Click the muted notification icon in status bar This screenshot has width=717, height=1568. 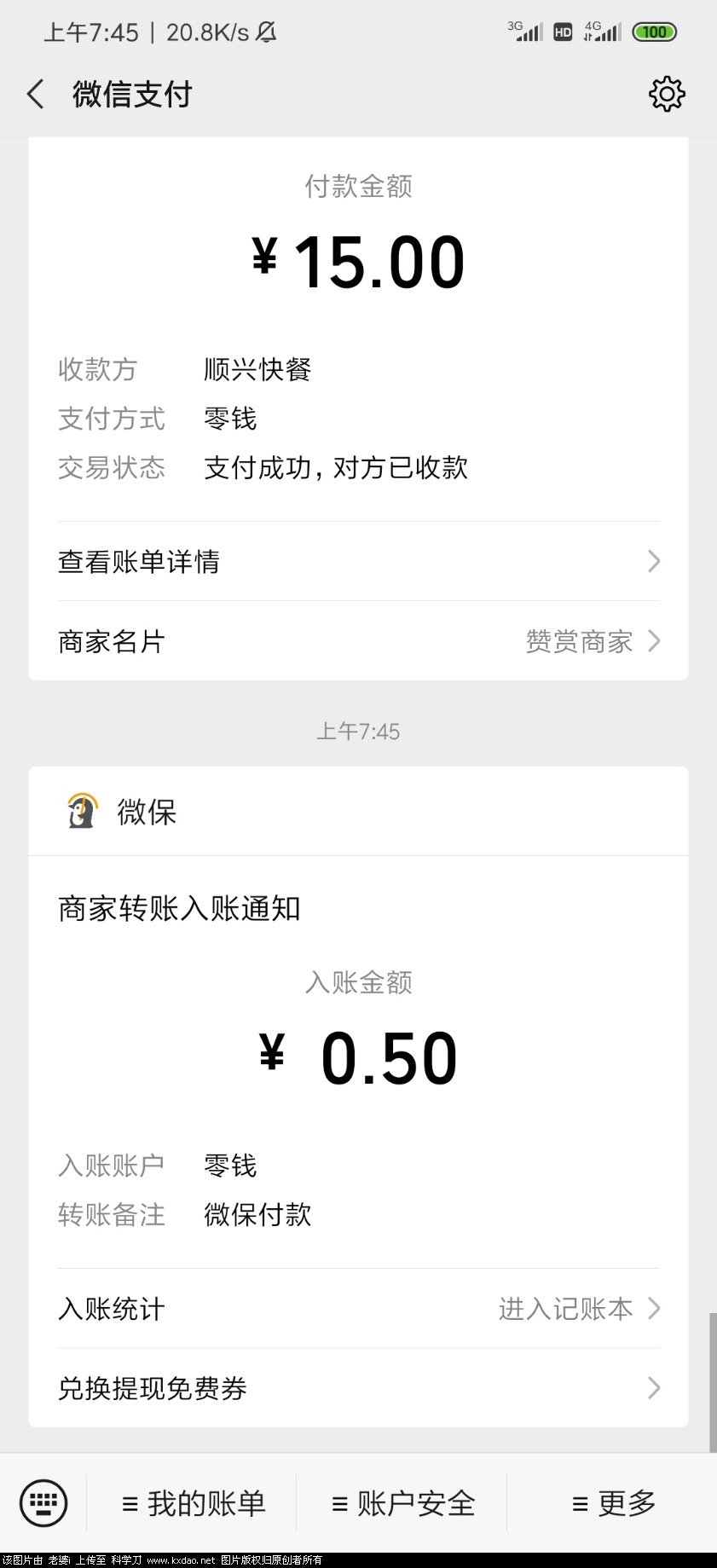click(x=266, y=32)
